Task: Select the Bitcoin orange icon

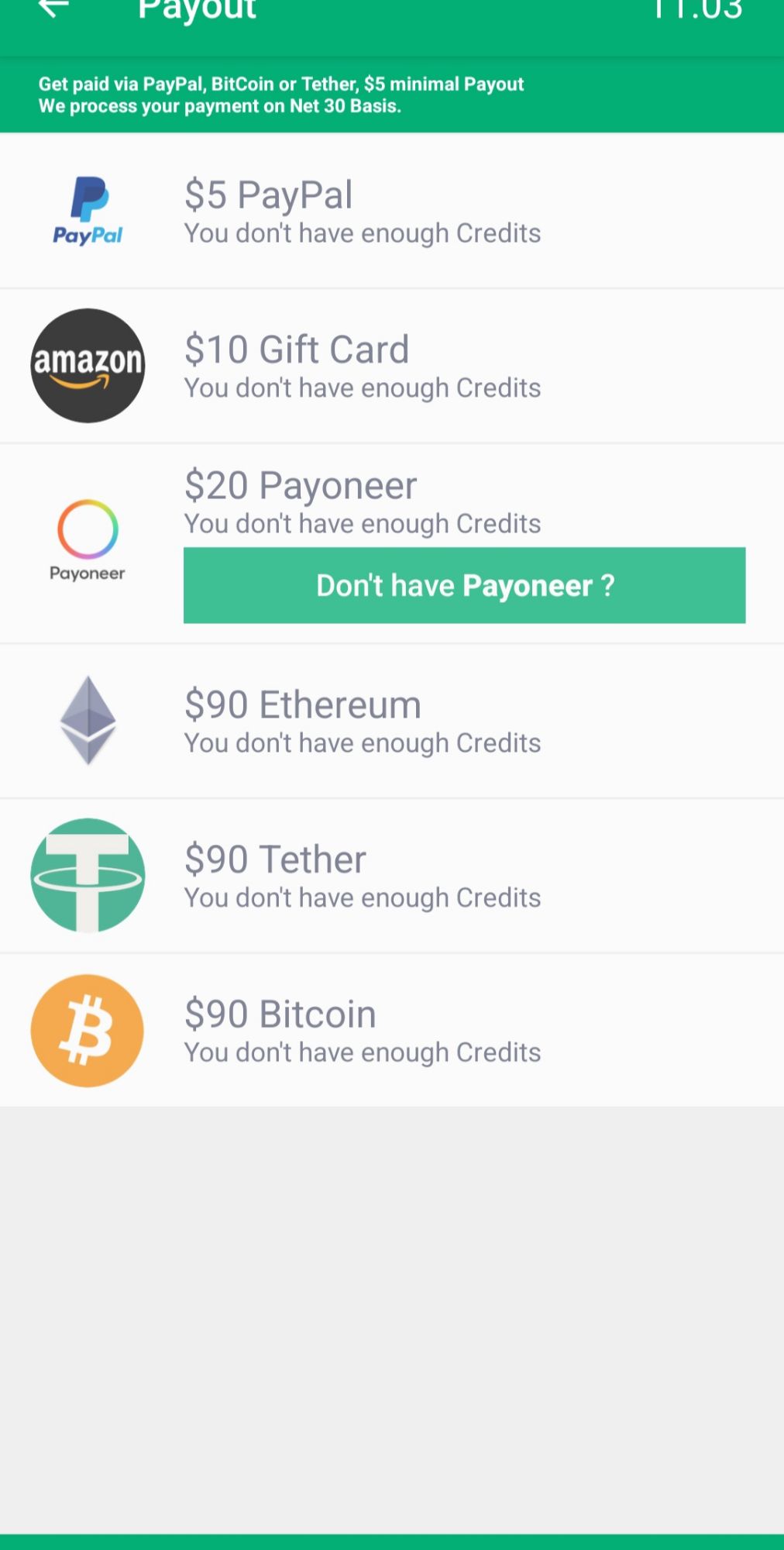Action: point(88,1029)
